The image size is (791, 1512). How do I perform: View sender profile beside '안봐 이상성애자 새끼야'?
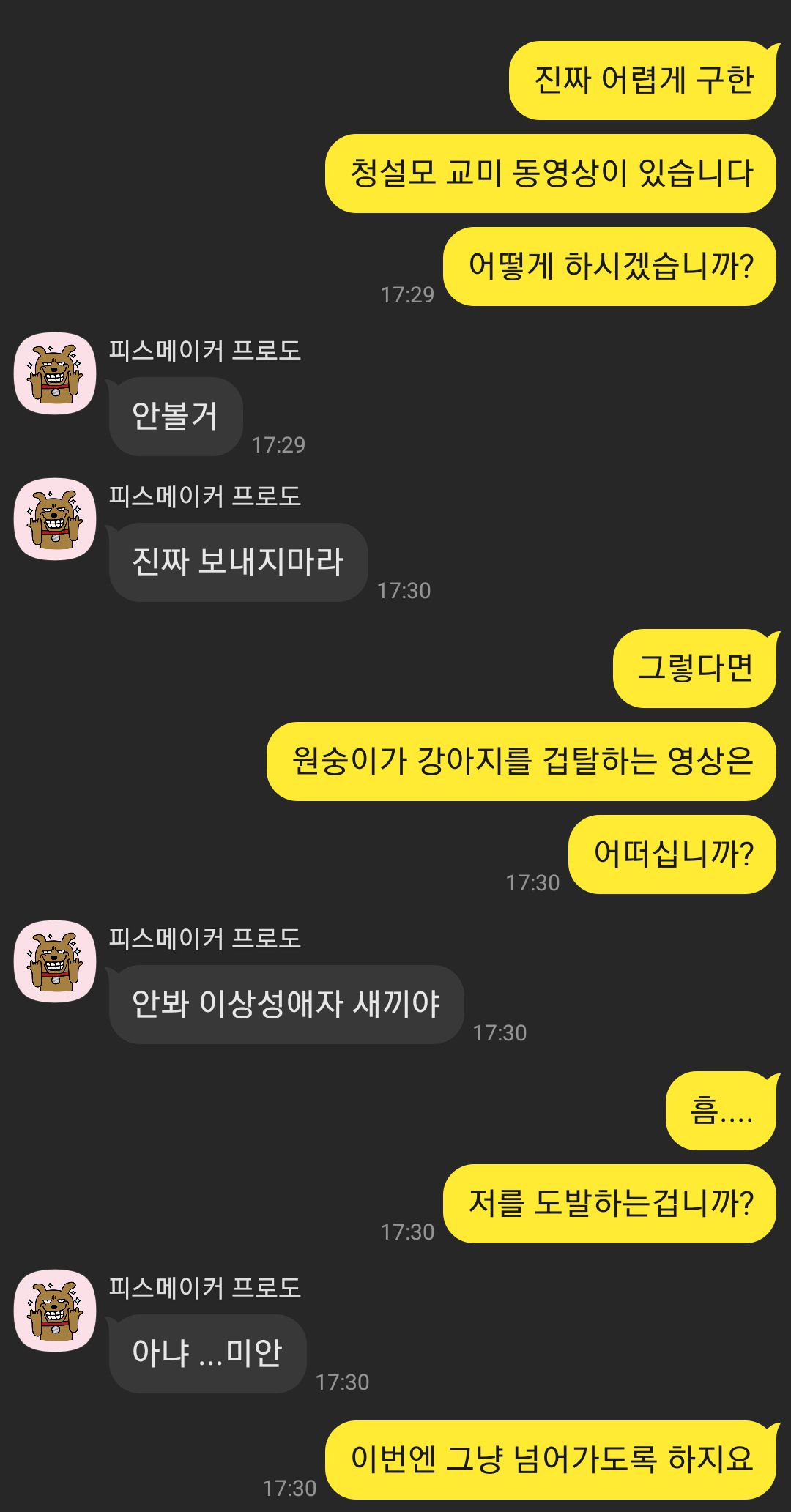click(56, 961)
